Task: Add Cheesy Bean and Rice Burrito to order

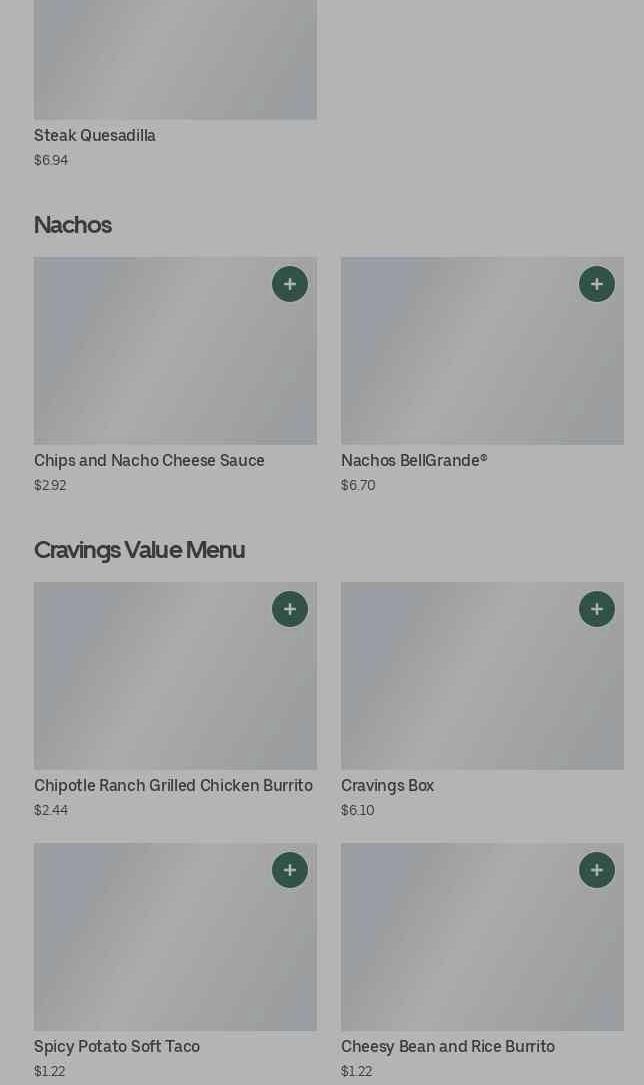Action: coord(597,870)
